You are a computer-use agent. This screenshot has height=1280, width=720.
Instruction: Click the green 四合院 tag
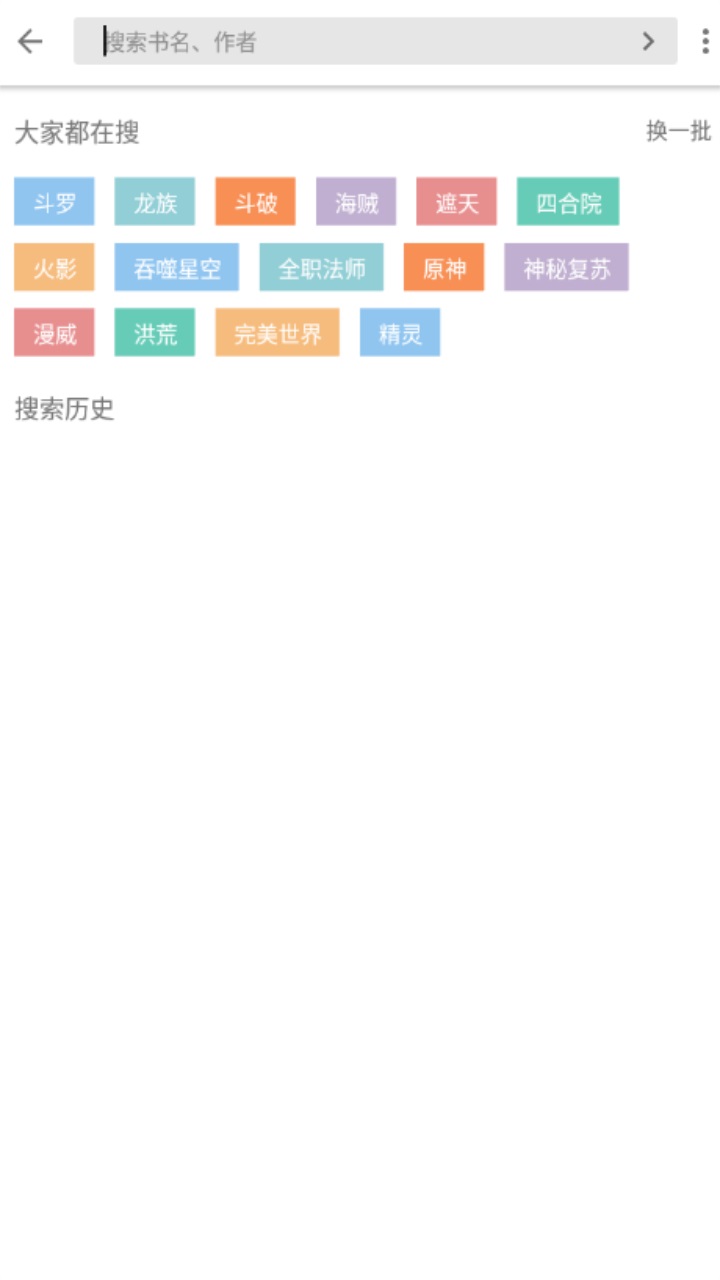coord(567,201)
